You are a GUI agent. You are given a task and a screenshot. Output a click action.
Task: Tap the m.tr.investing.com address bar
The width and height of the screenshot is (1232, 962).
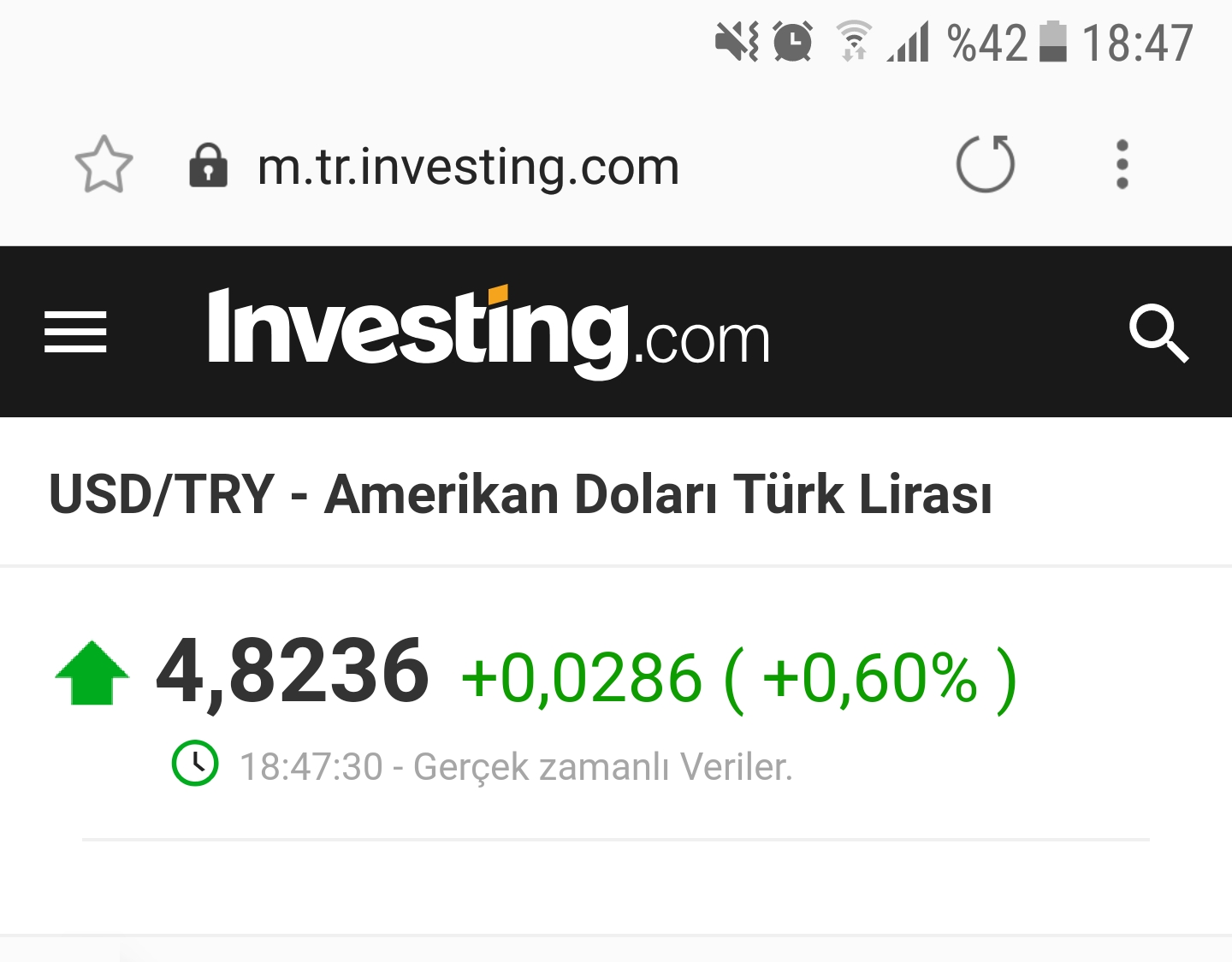coord(468,166)
